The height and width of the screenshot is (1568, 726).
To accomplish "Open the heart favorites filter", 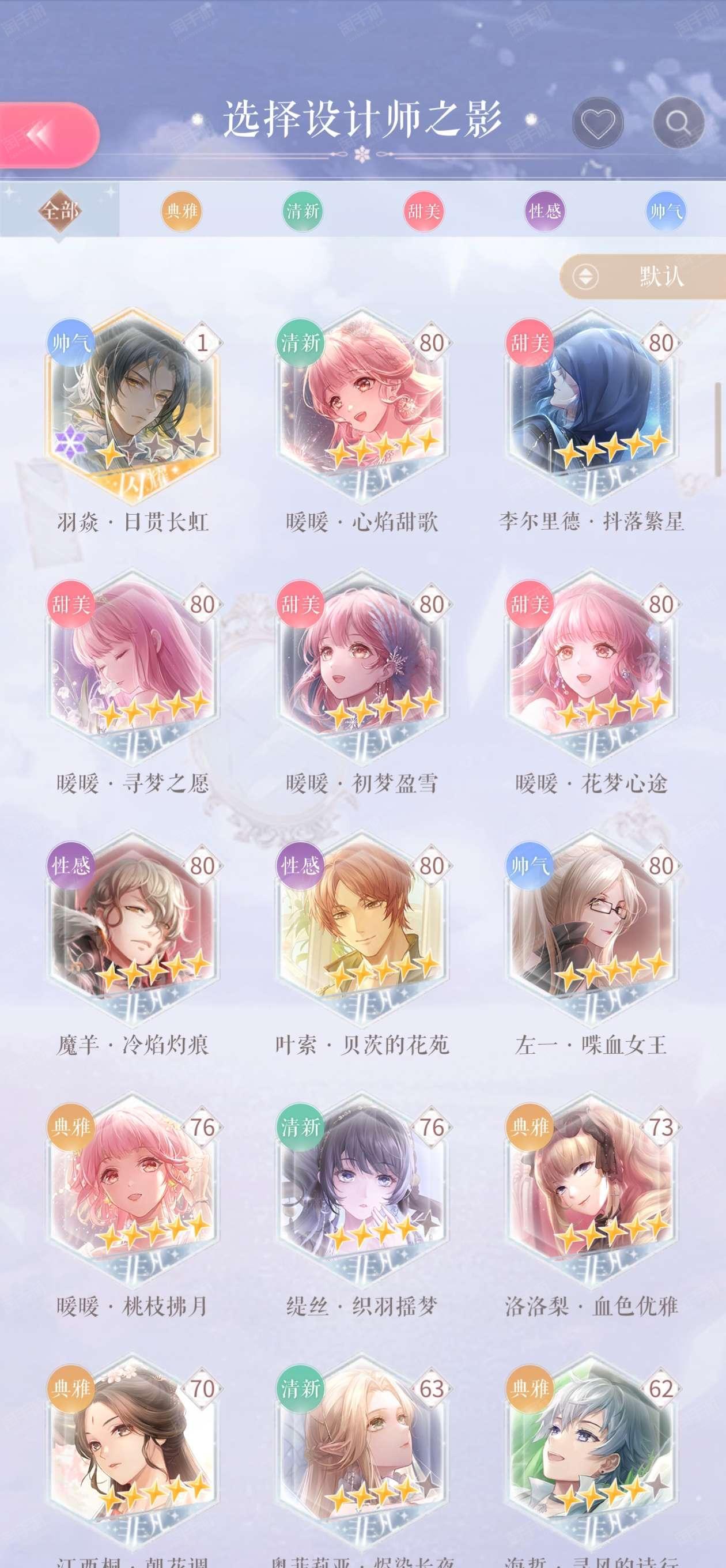I will click(598, 123).
